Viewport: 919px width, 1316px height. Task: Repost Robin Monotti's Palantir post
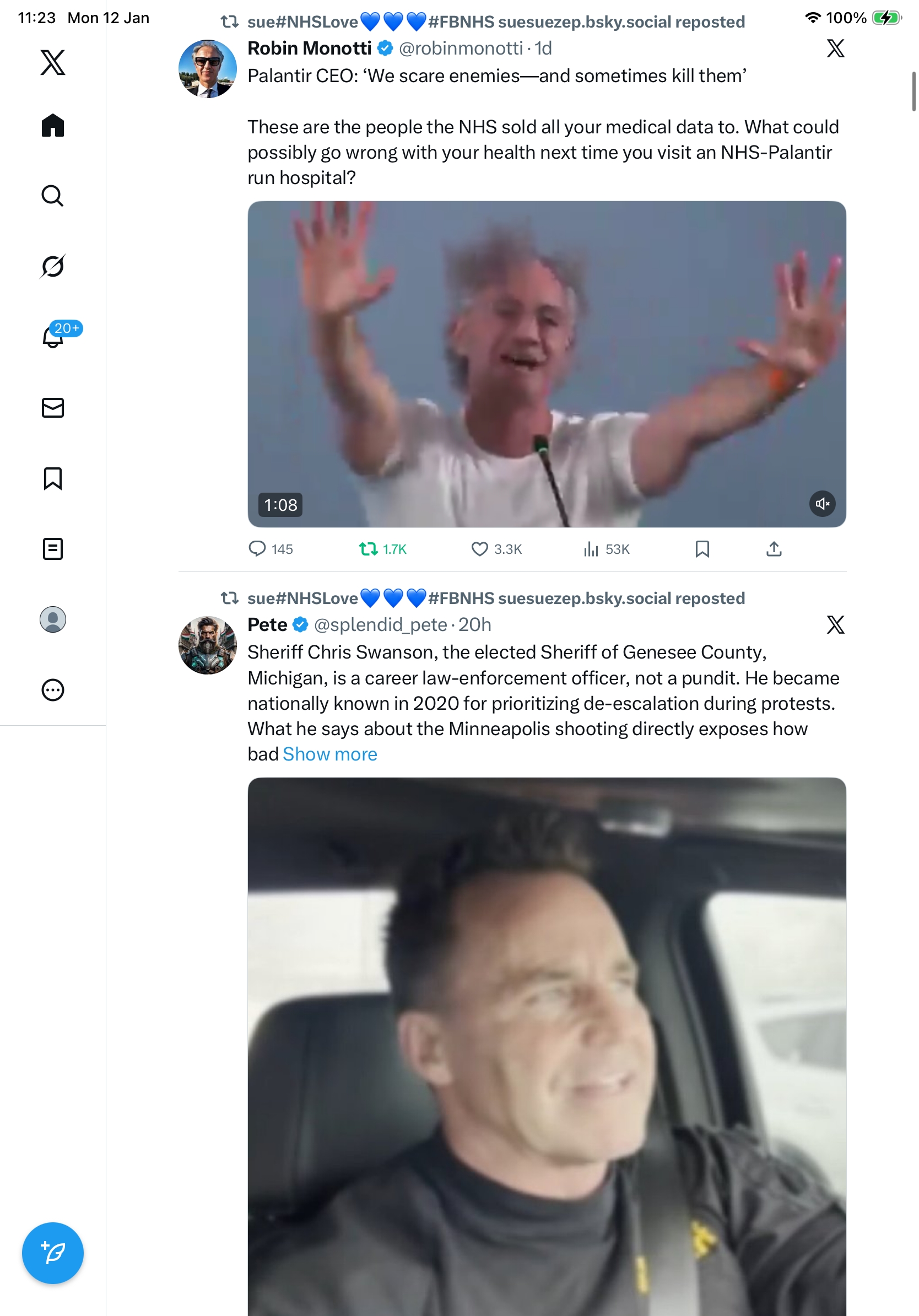tap(369, 548)
